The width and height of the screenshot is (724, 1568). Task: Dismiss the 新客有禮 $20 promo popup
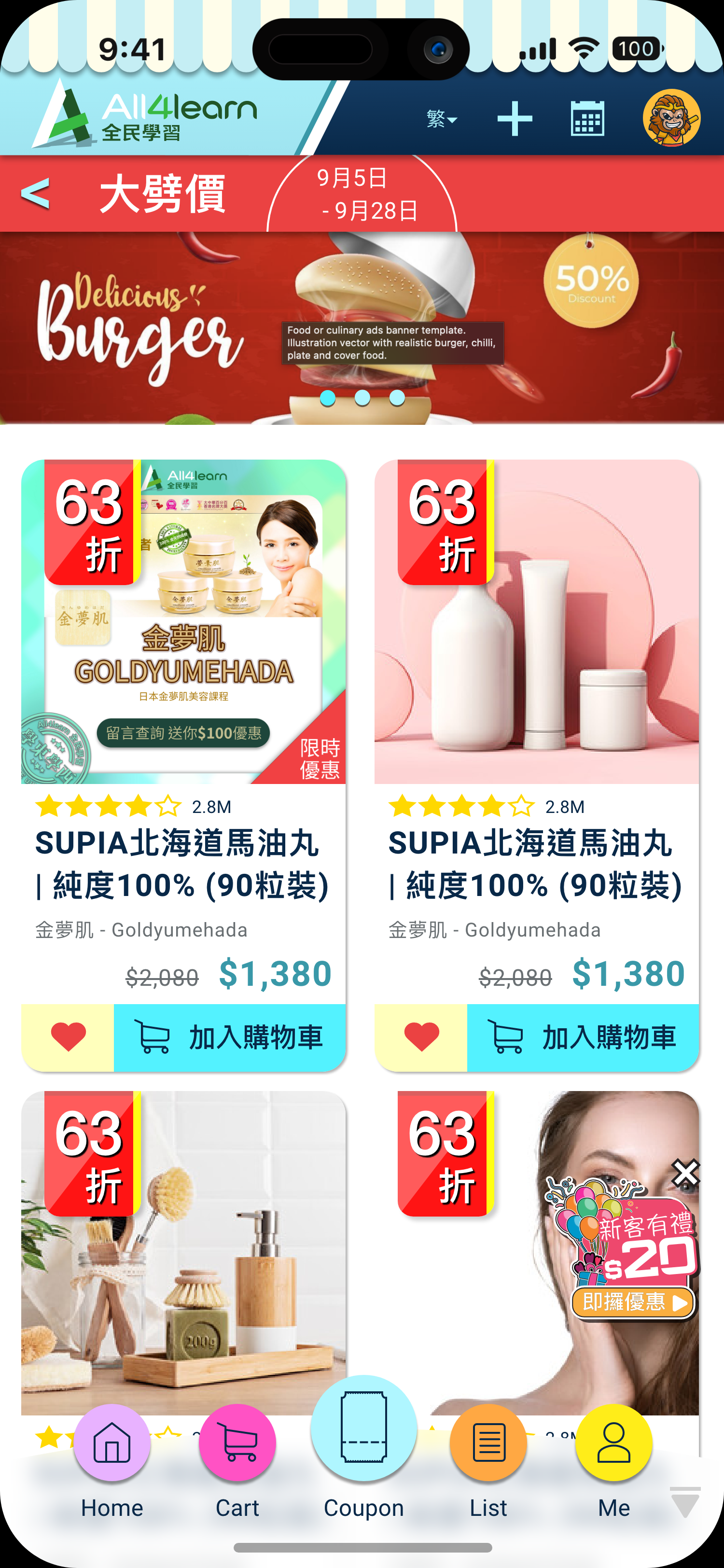(x=685, y=1173)
